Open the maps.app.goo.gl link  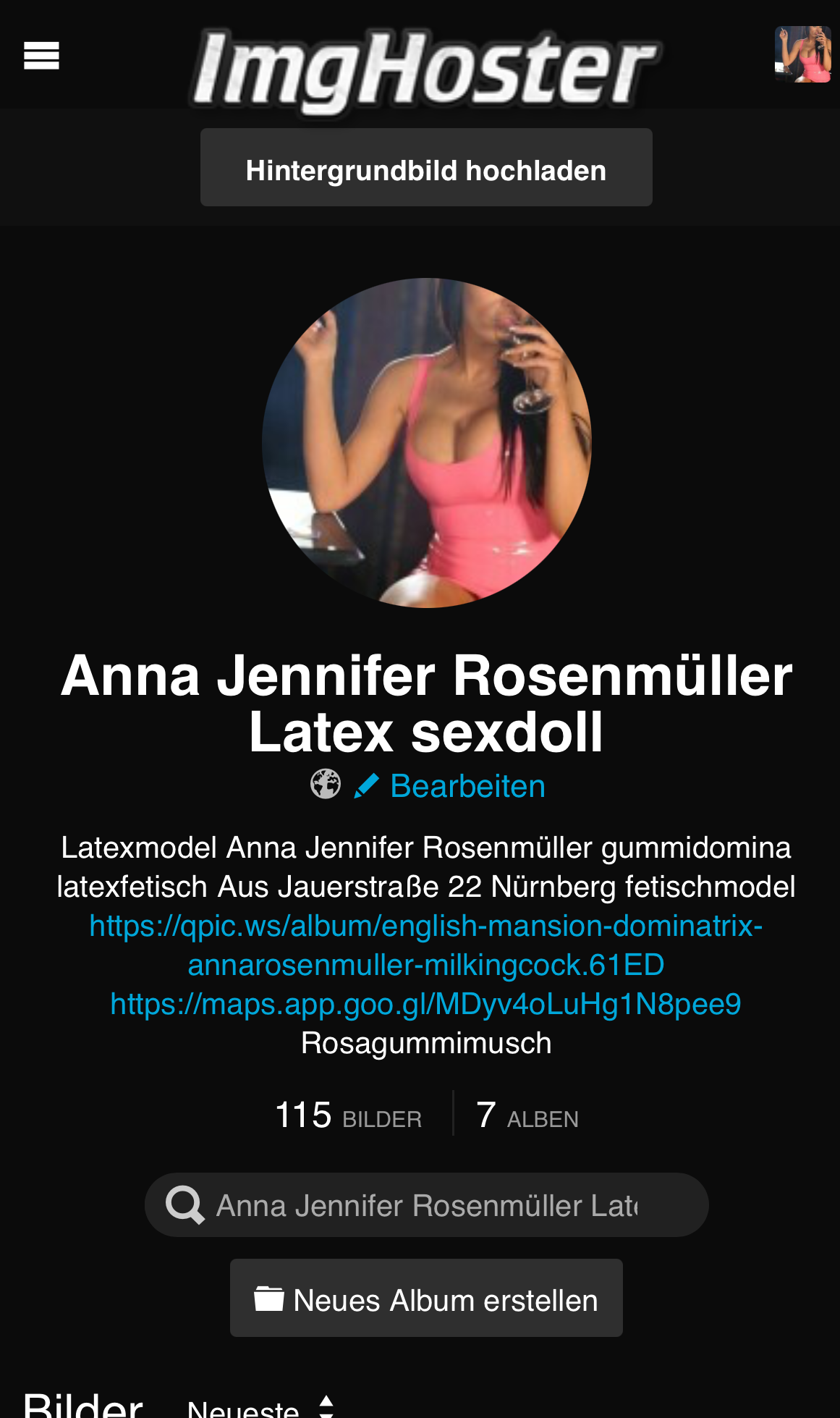[x=425, y=1005]
